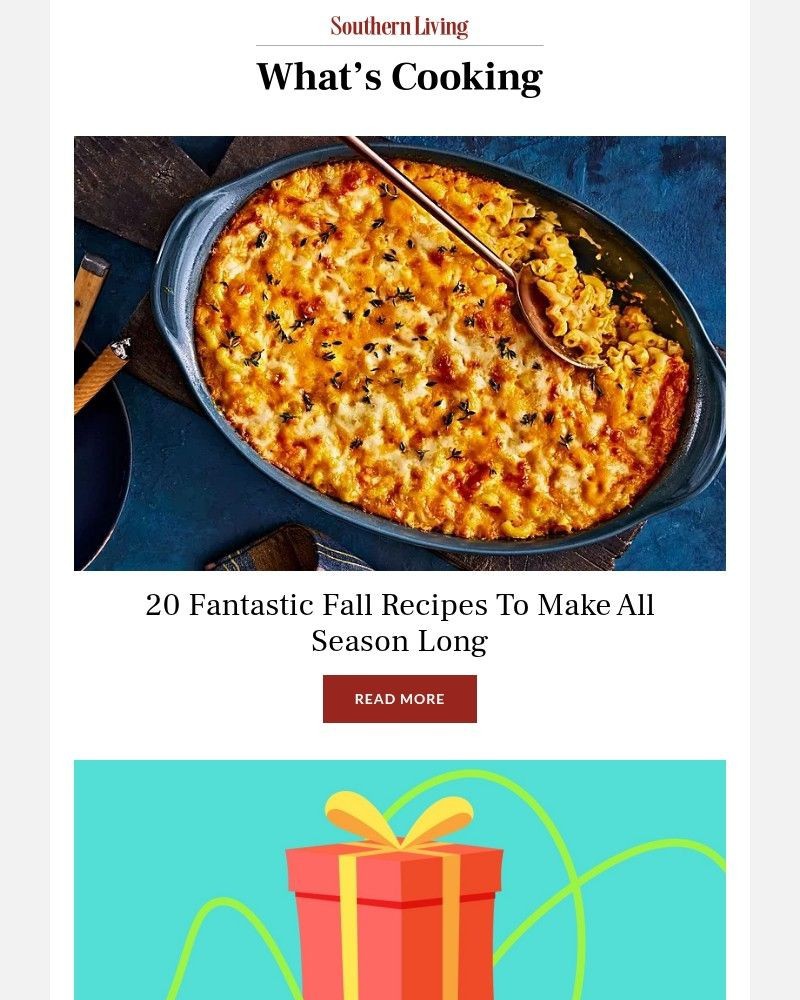This screenshot has height=1000, width=800.
Task: Click the Season Long text line
Action: click(400, 640)
